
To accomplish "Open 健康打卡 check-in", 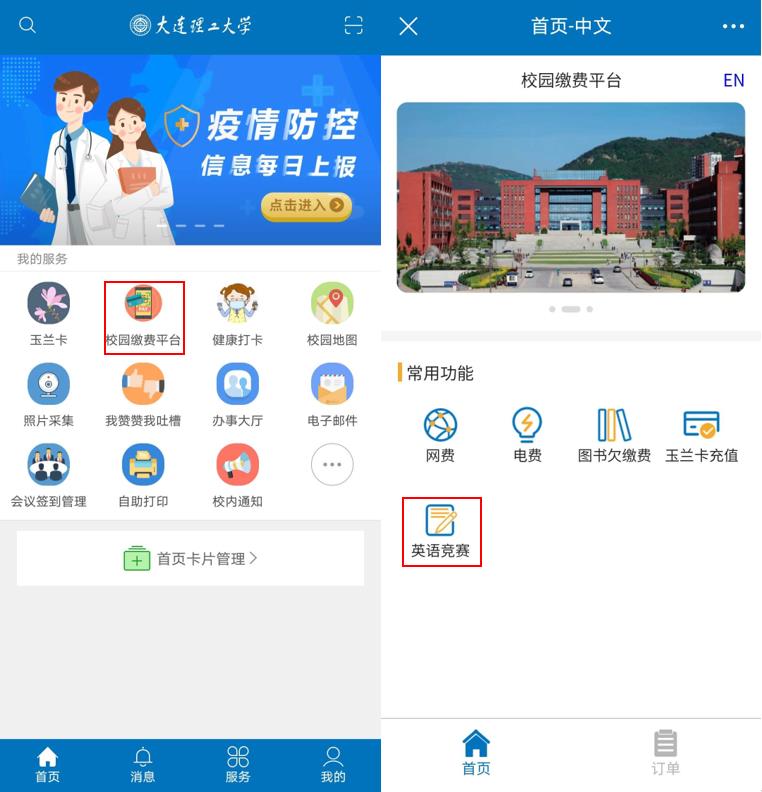I will [237, 312].
